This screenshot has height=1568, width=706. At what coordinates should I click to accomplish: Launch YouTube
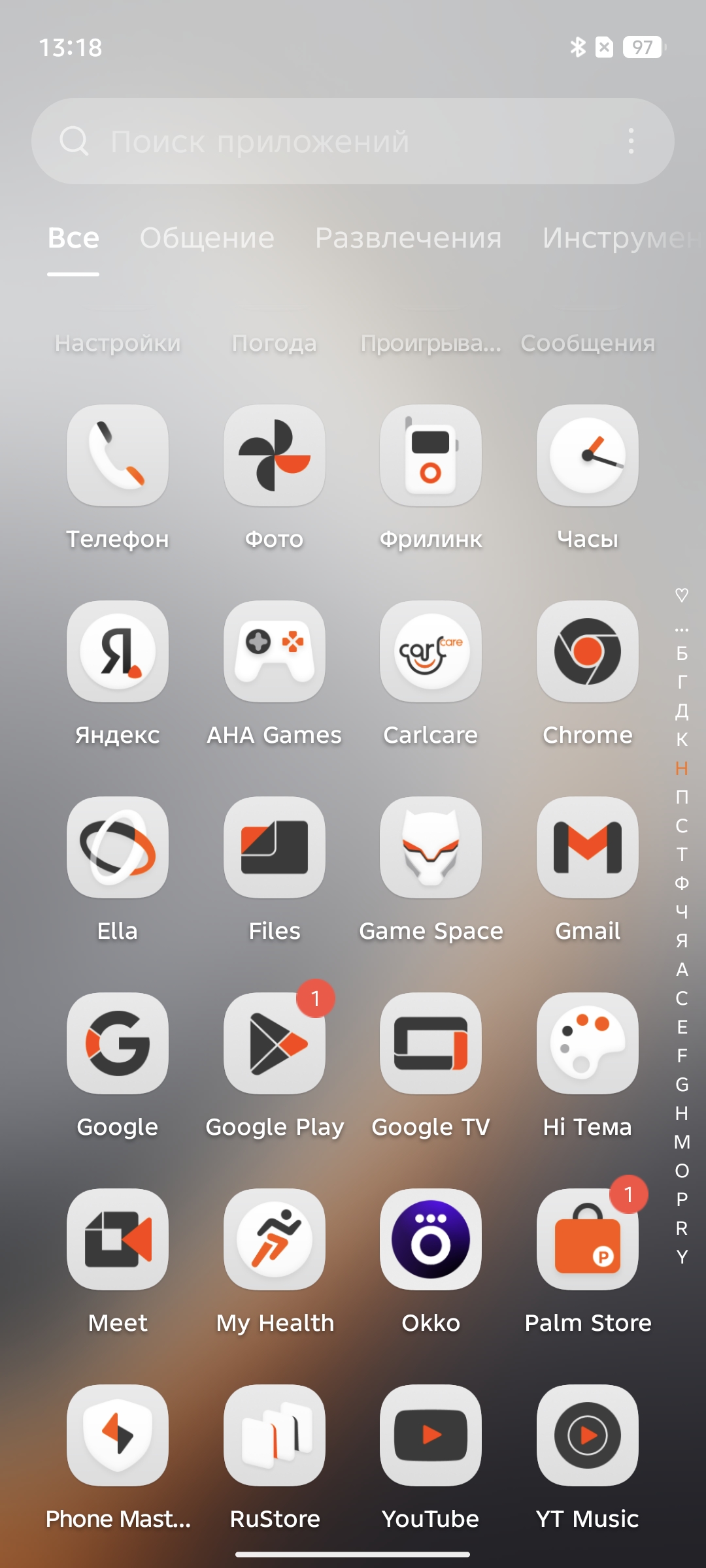click(431, 1436)
